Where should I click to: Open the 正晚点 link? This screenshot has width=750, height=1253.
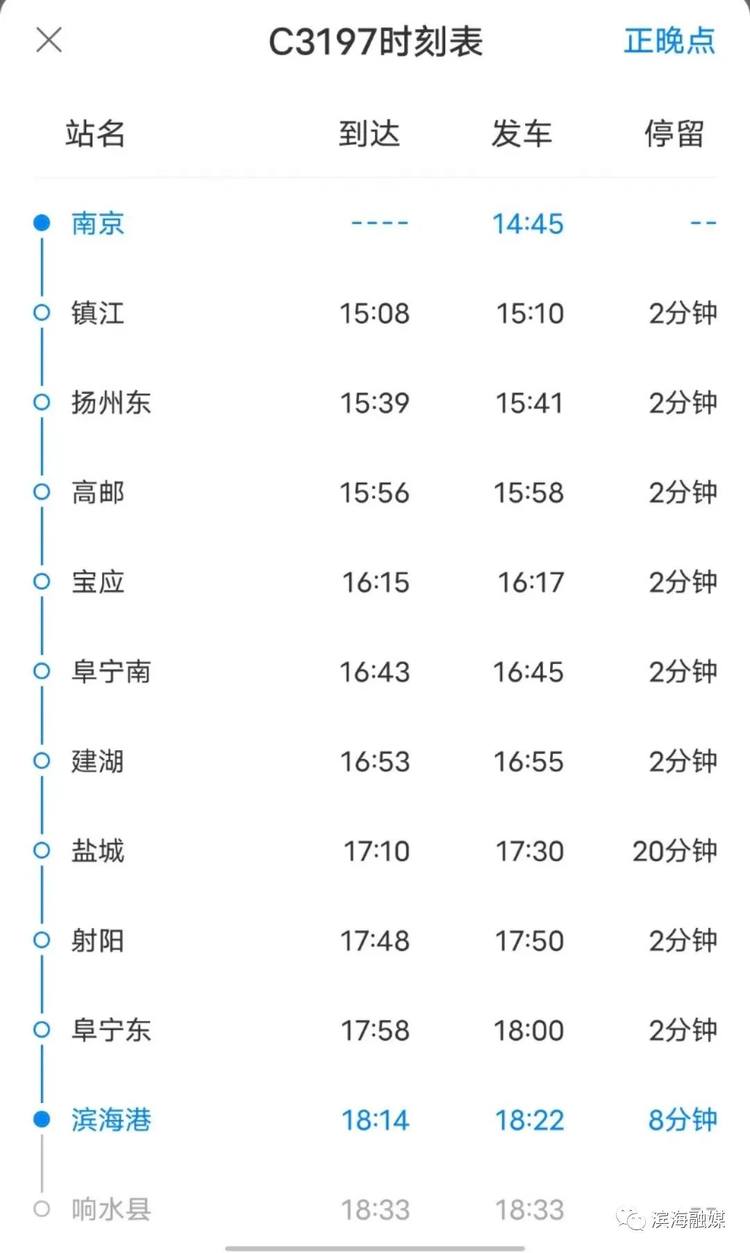669,40
